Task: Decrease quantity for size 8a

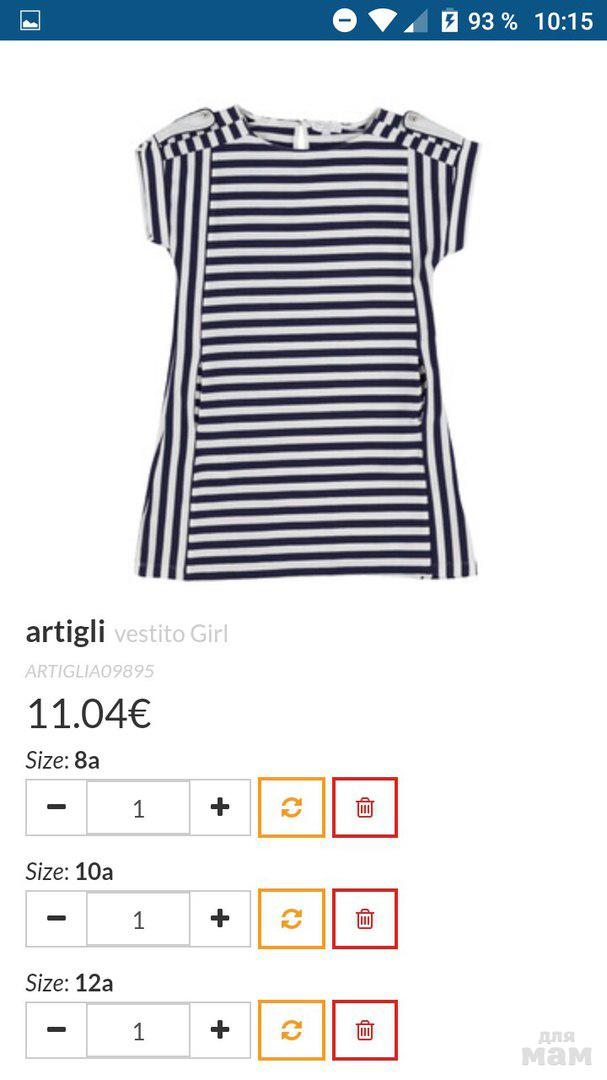Action: pyautogui.click(x=57, y=807)
